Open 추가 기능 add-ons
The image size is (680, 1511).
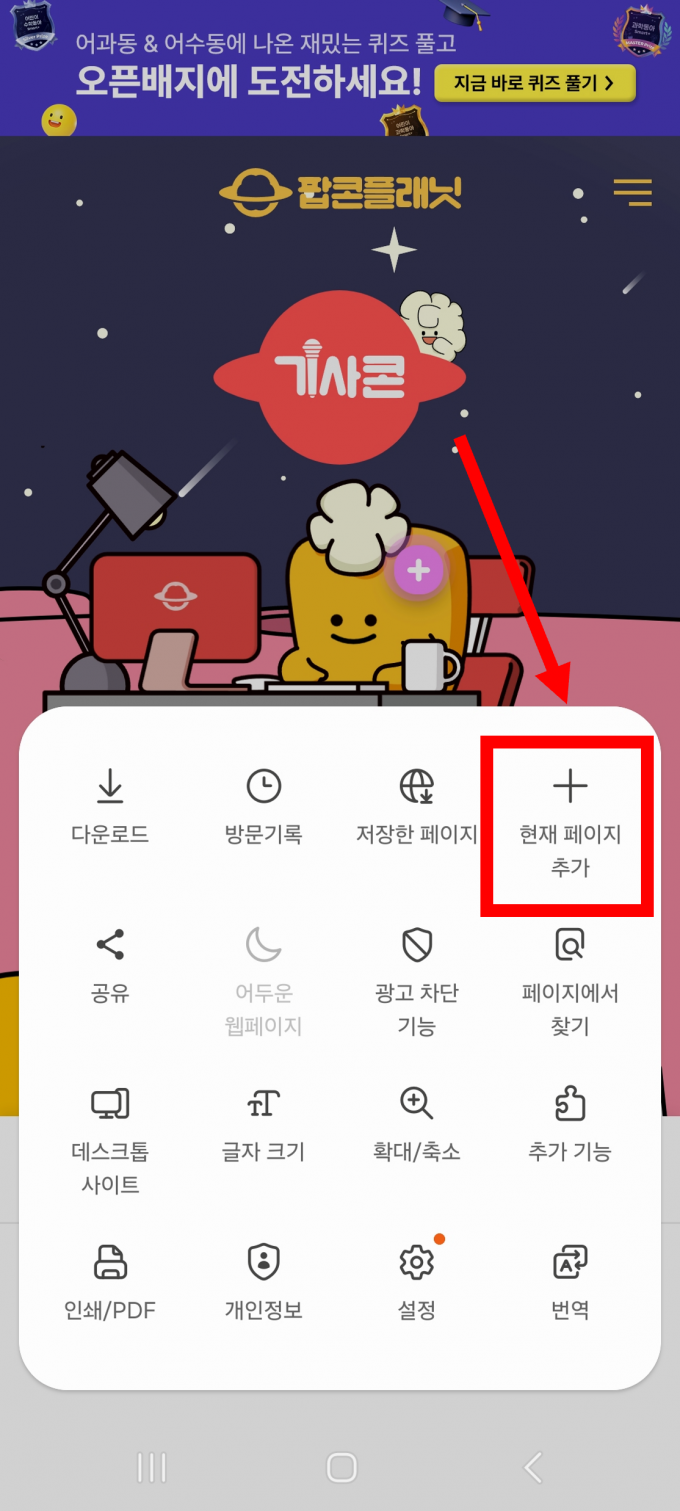coord(570,1124)
